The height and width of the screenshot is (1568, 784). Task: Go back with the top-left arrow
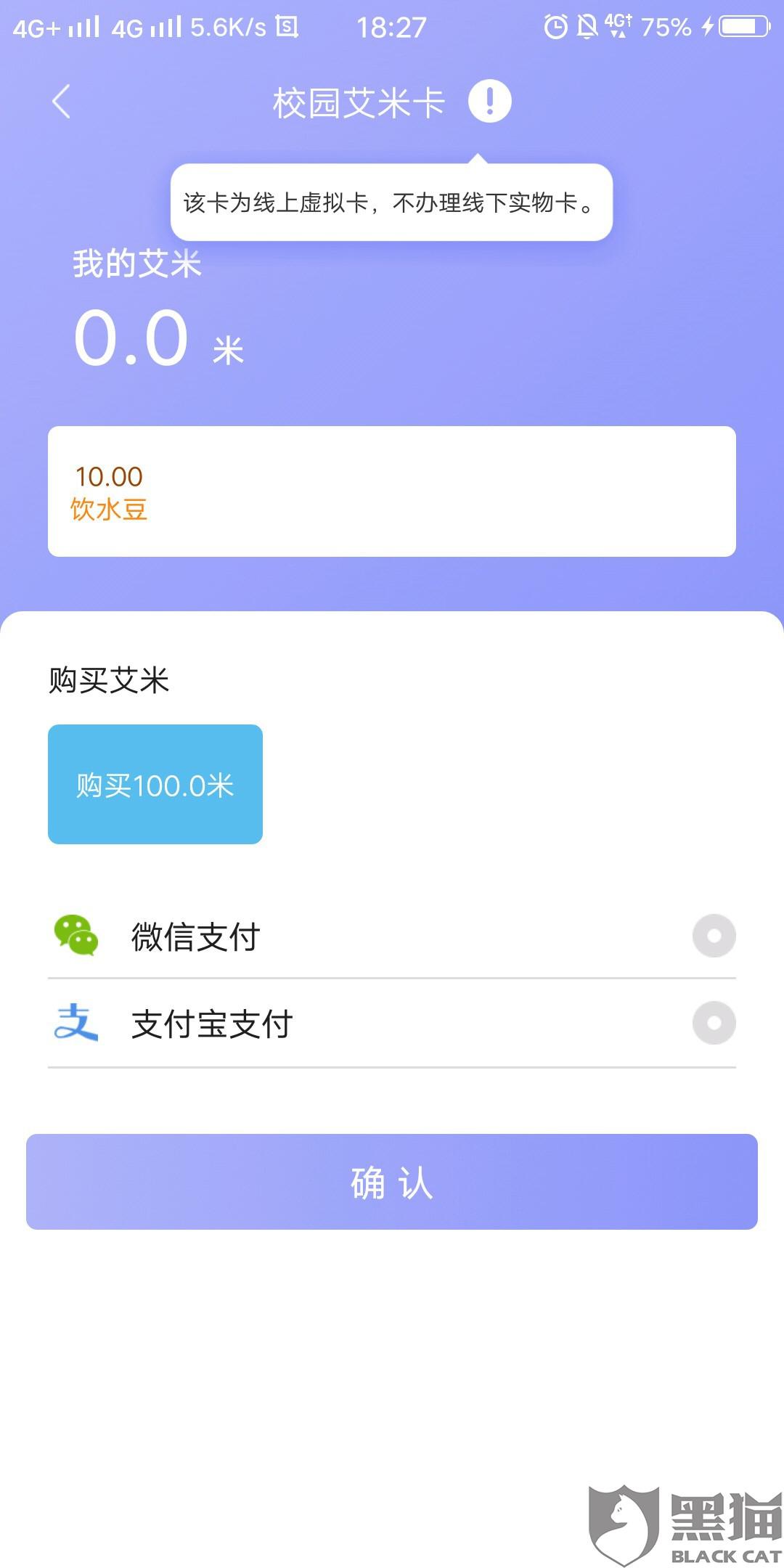click(x=62, y=101)
